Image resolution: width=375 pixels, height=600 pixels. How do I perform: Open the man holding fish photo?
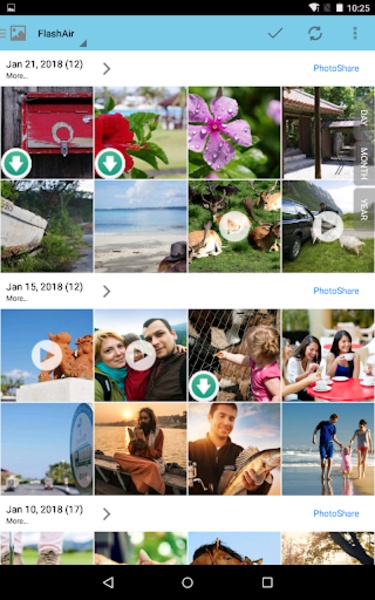pyautogui.click(x=234, y=449)
